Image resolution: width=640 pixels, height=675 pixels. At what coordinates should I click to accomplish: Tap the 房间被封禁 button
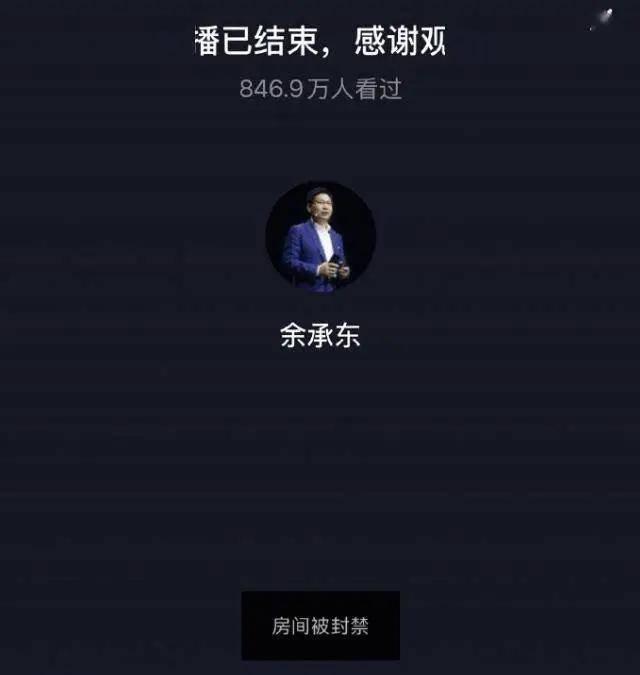pos(320,626)
